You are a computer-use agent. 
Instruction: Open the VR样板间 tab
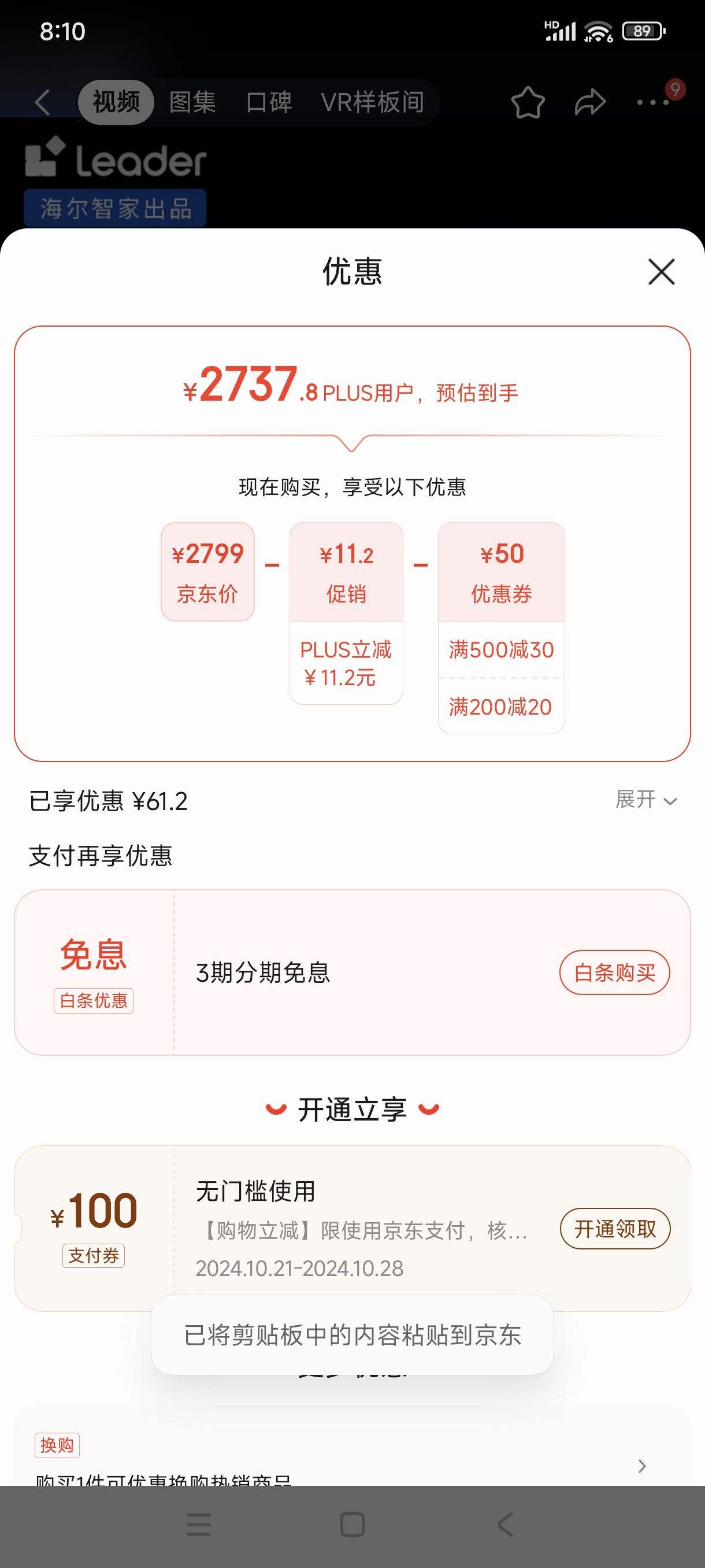click(x=373, y=102)
